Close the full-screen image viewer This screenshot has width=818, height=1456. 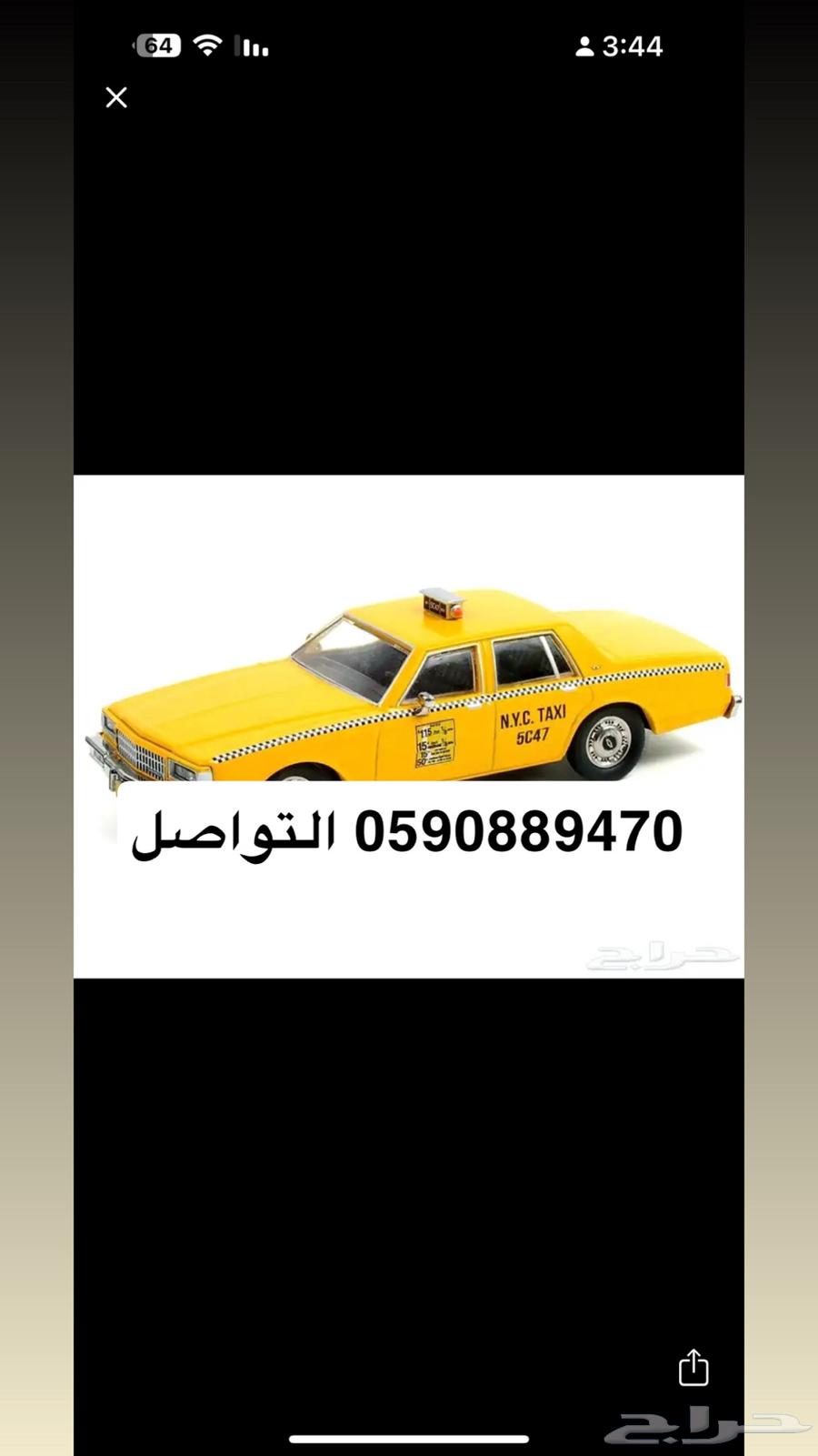pos(116,97)
